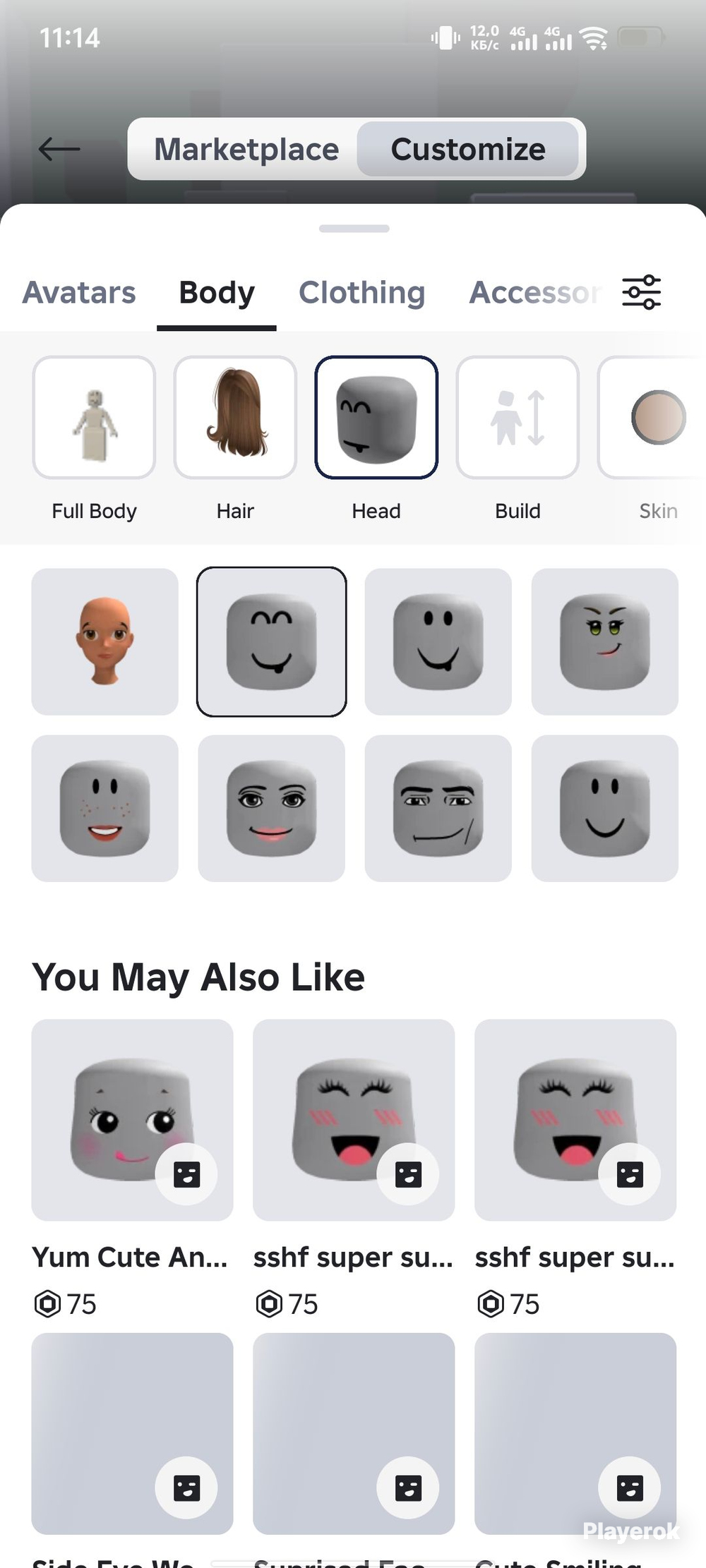Open the filter settings icon
This screenshot has height=1568, width=706.
(x=641, y=292)
